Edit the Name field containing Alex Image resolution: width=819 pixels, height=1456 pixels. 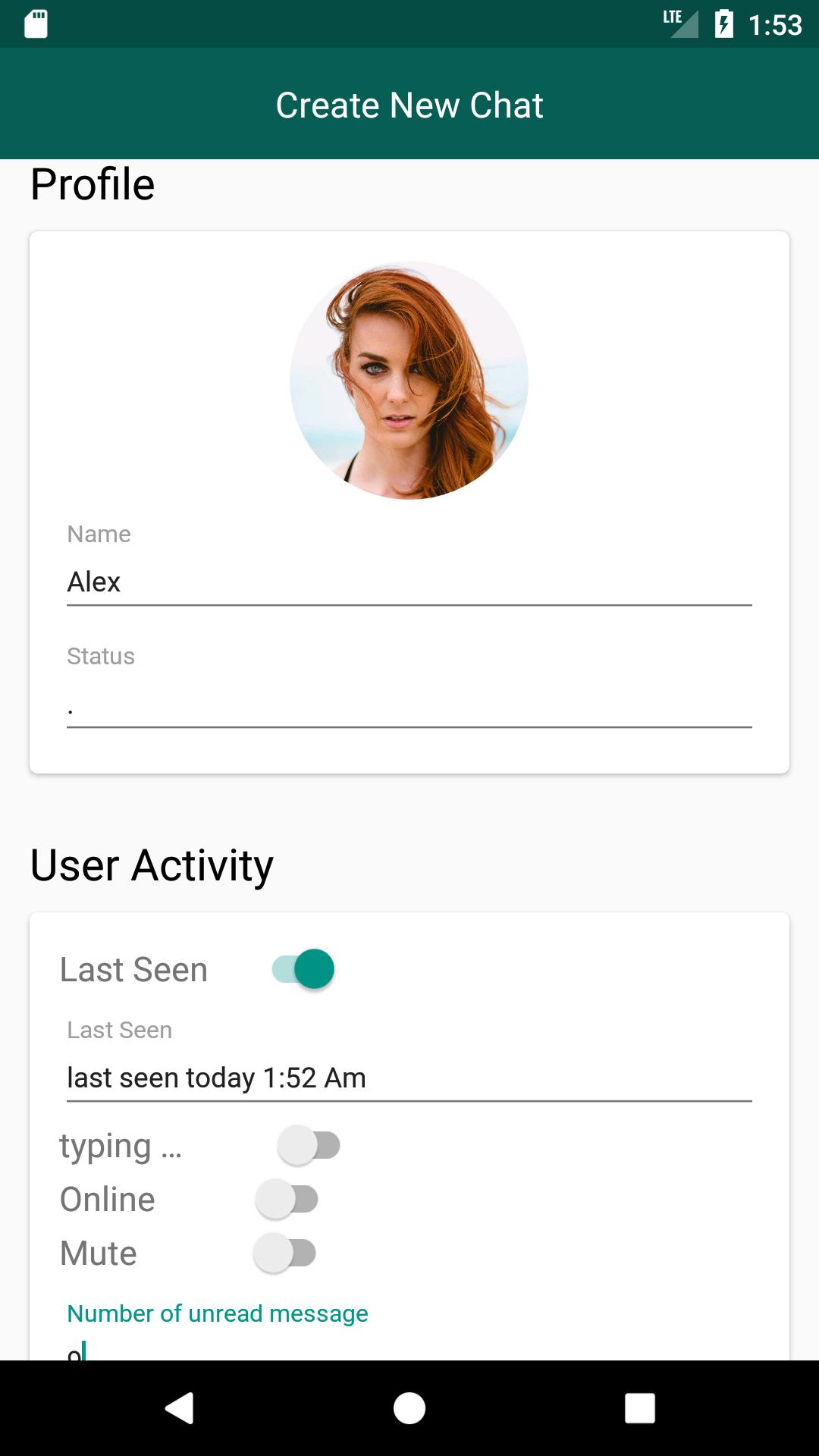click(x=409, y=582)
